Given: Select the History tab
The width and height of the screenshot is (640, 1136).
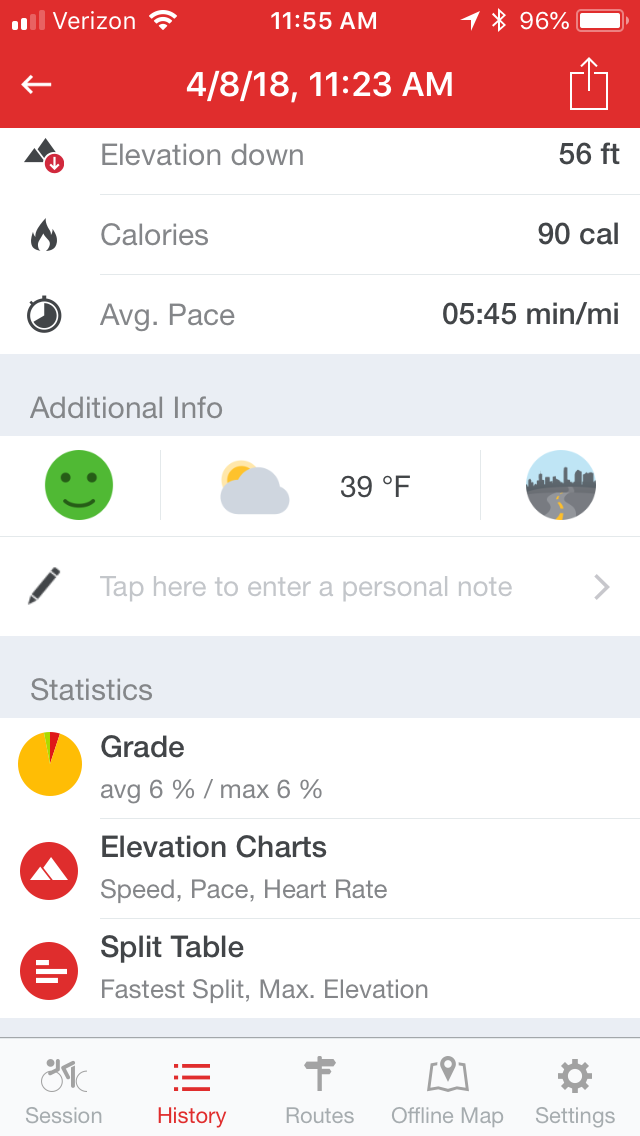Looking at the screenshot, I should 191,1091.
